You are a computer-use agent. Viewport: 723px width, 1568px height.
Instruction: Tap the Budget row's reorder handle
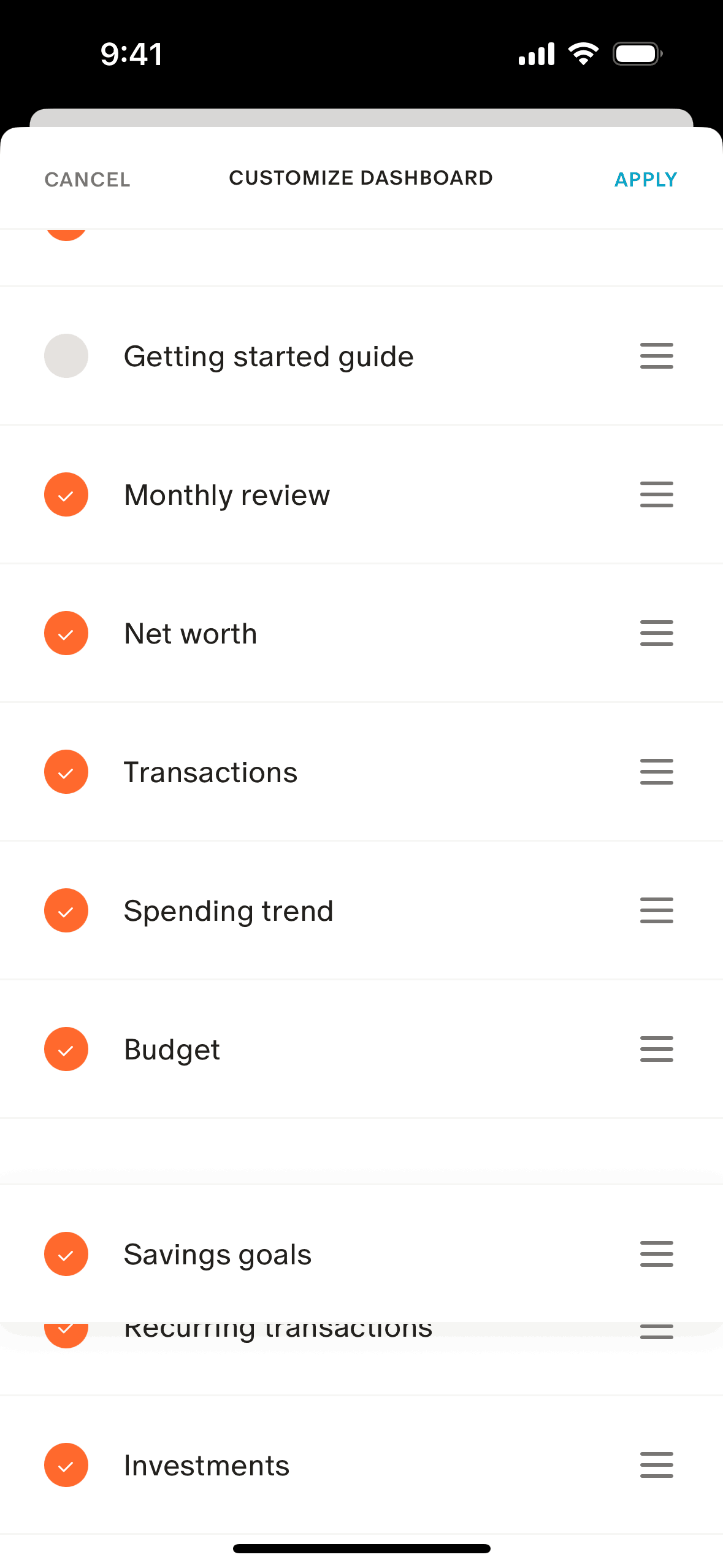coord(656,1049)
